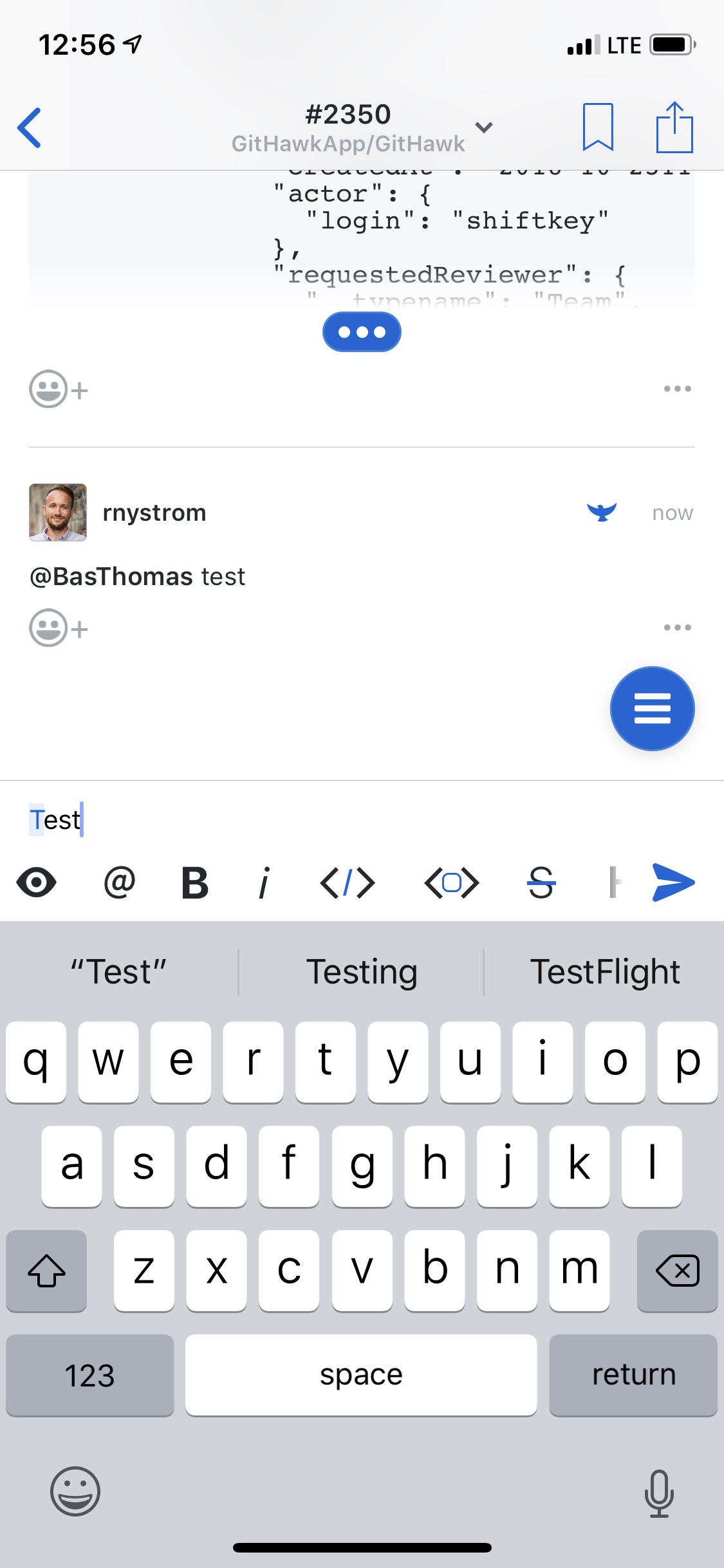
Task: Add a reaction to rnystrom's comment
Action: coord(59,628)
